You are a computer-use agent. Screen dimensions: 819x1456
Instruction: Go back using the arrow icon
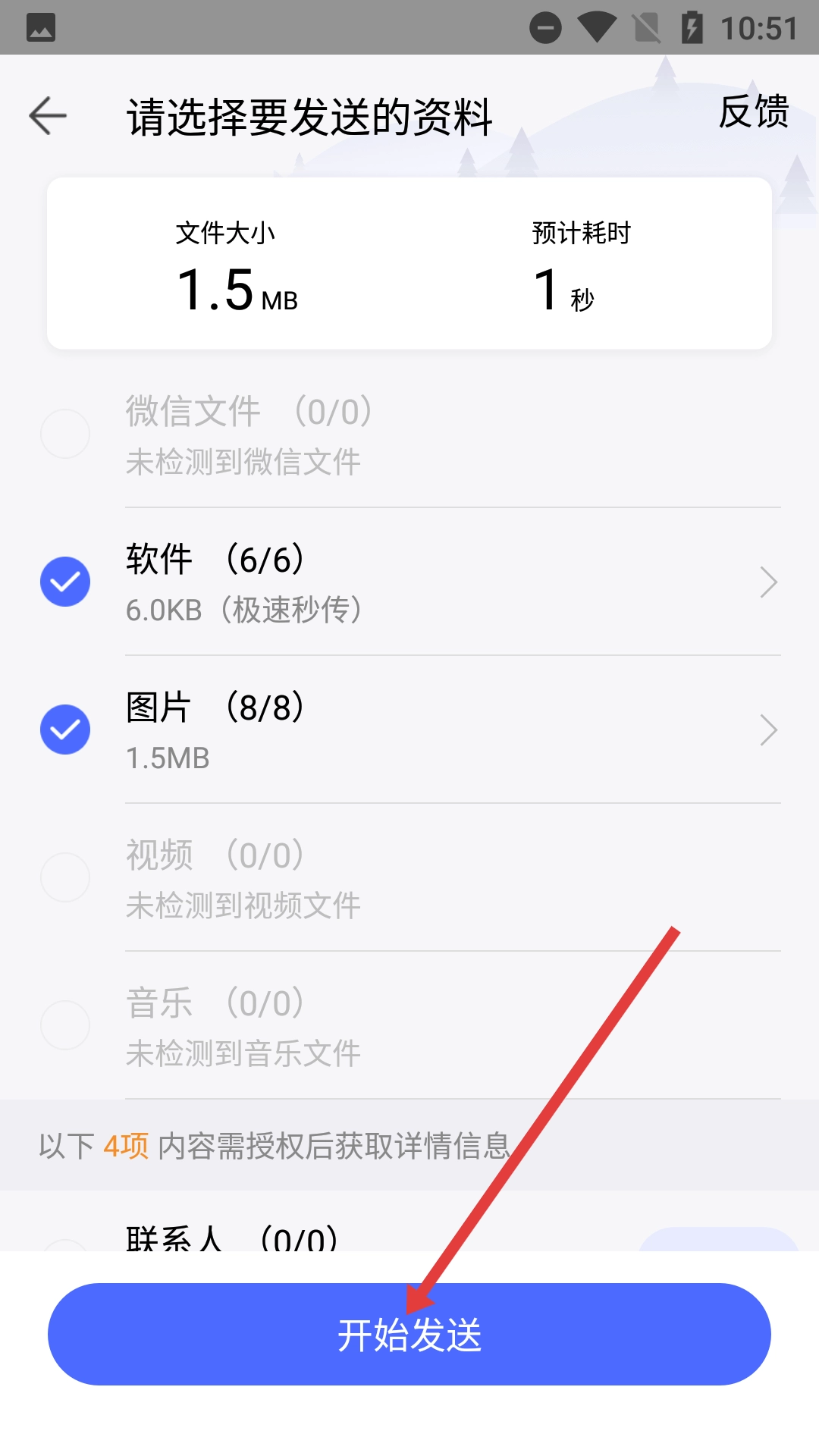[48, 116]
